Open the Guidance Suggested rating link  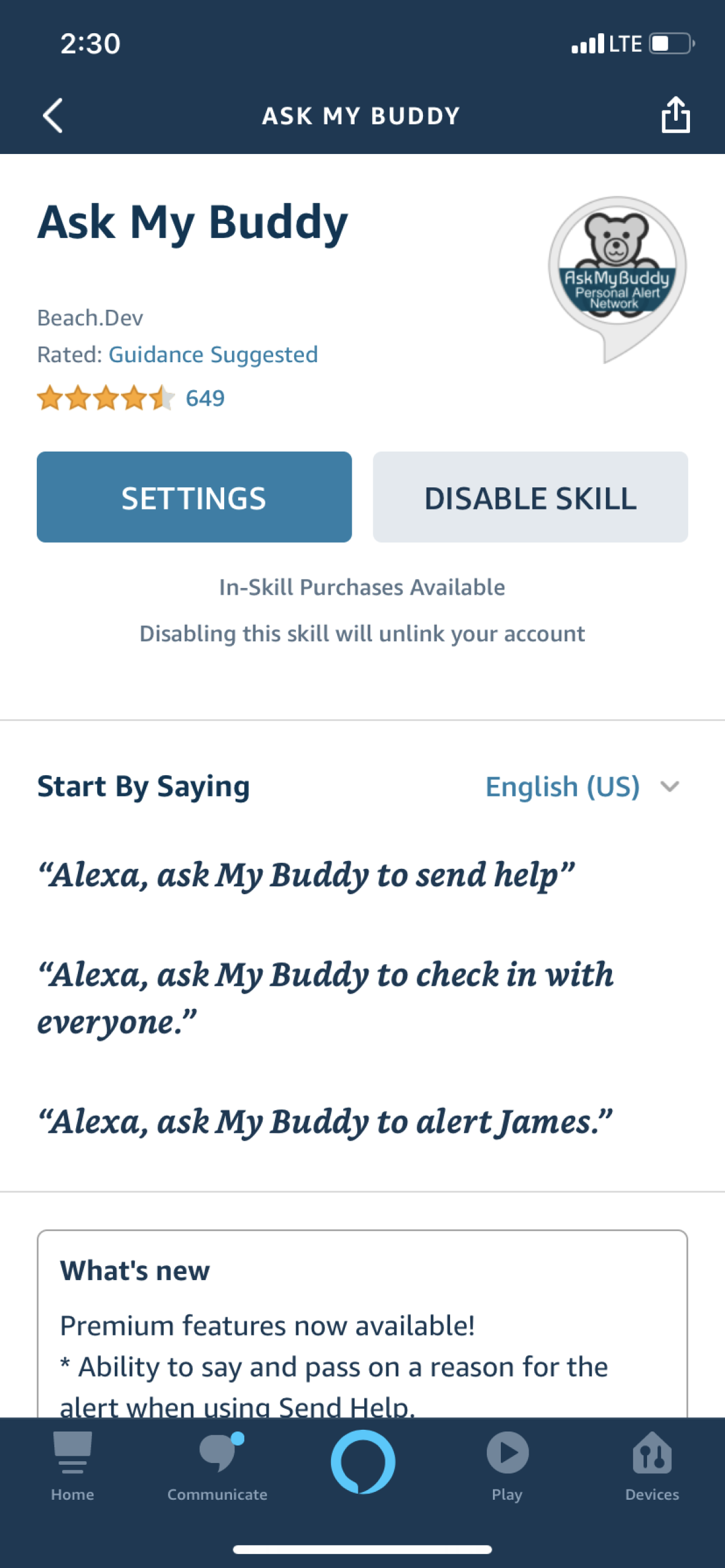pyautogui.click(x=213, y=354)
